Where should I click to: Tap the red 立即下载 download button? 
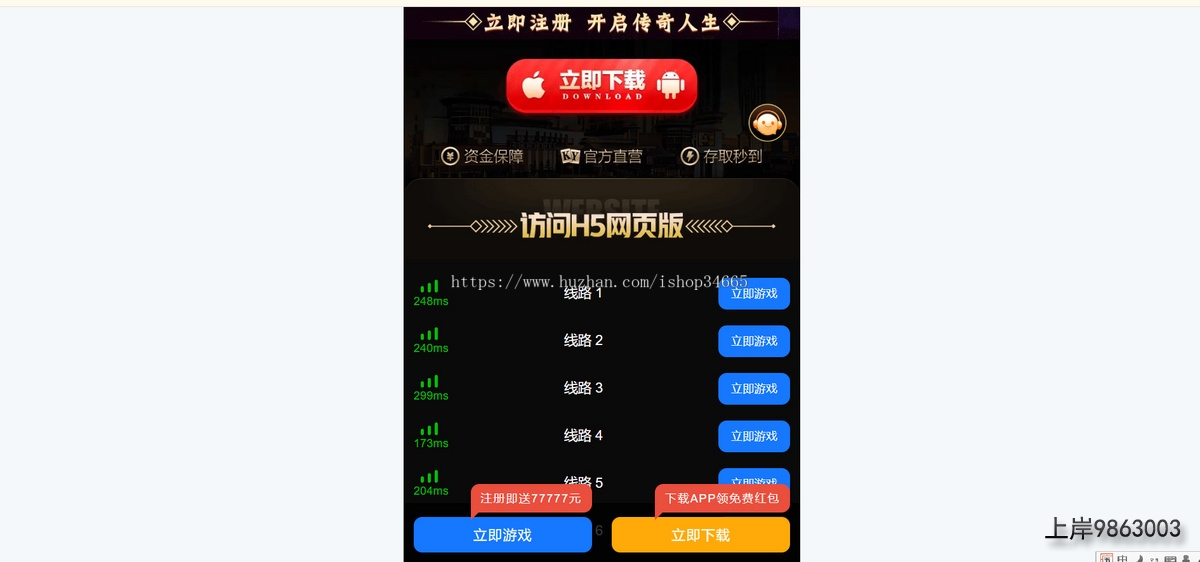coord(601,85)
